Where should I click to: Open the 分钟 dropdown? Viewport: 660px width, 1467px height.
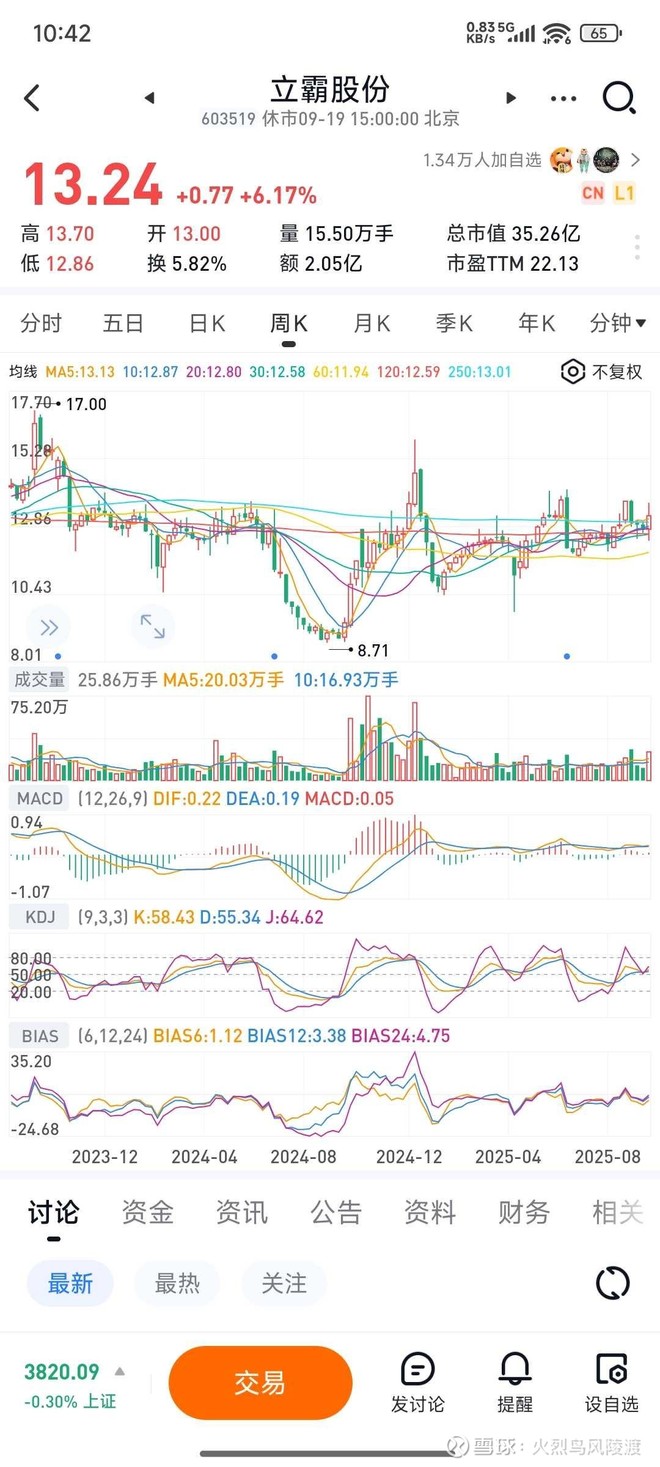(618, 323)
